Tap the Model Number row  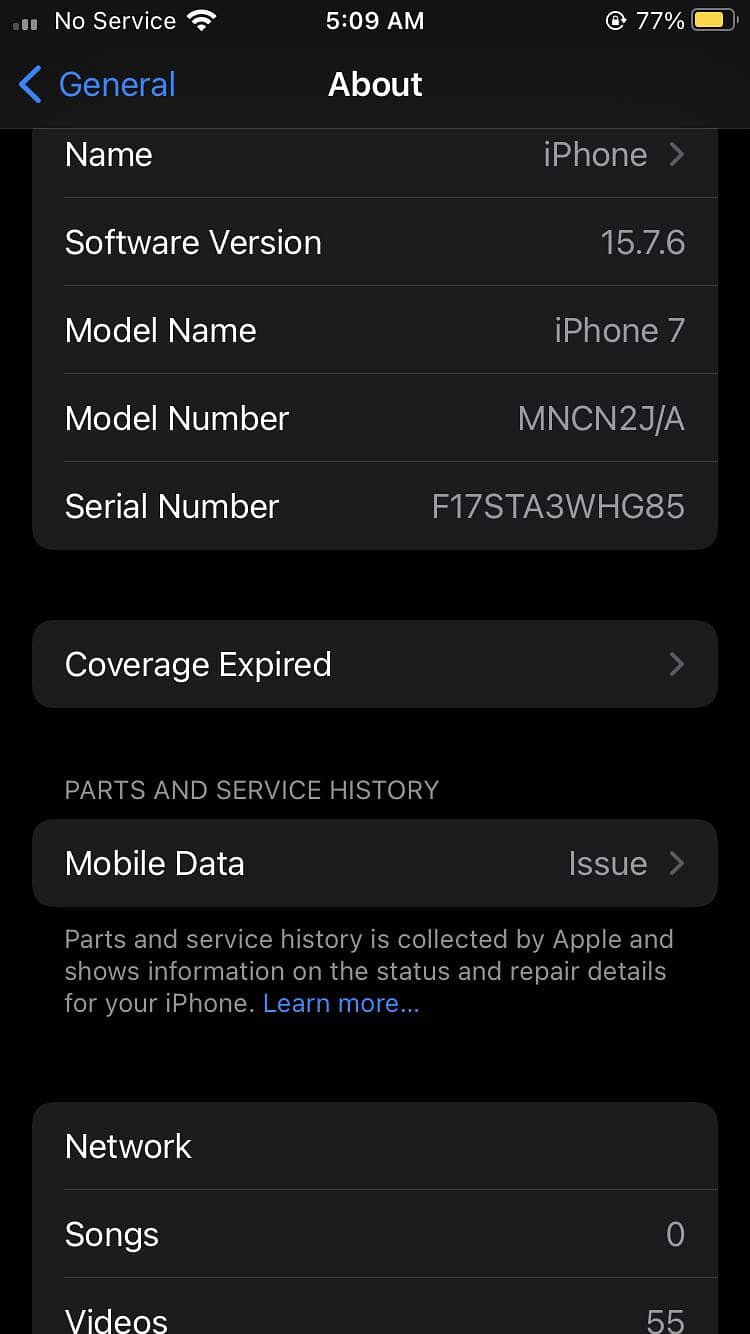click(x=375, y=418)
